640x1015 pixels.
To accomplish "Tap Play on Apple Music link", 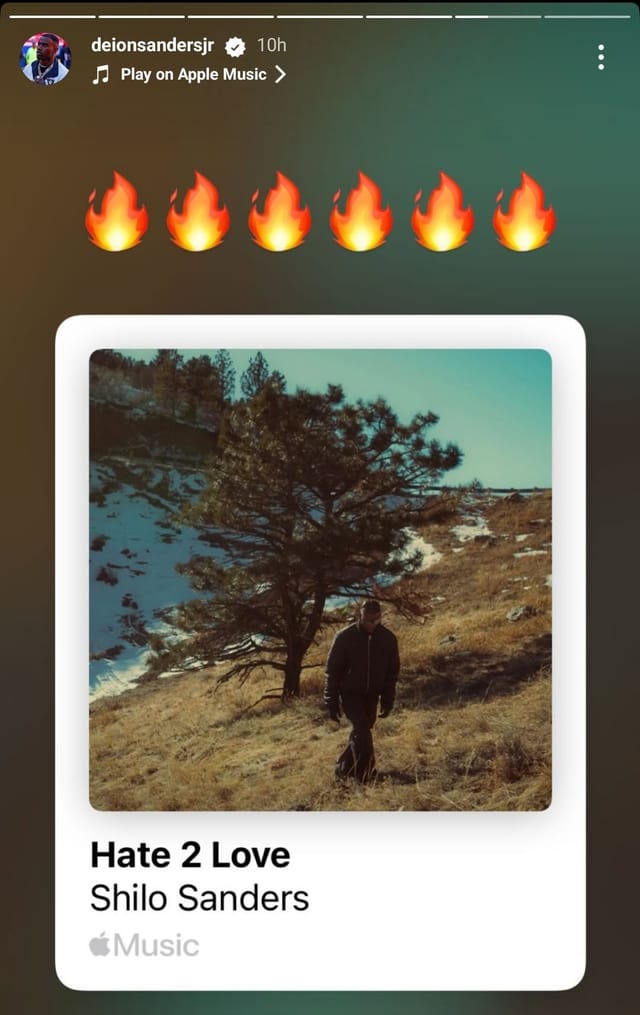I will (193, 74).
